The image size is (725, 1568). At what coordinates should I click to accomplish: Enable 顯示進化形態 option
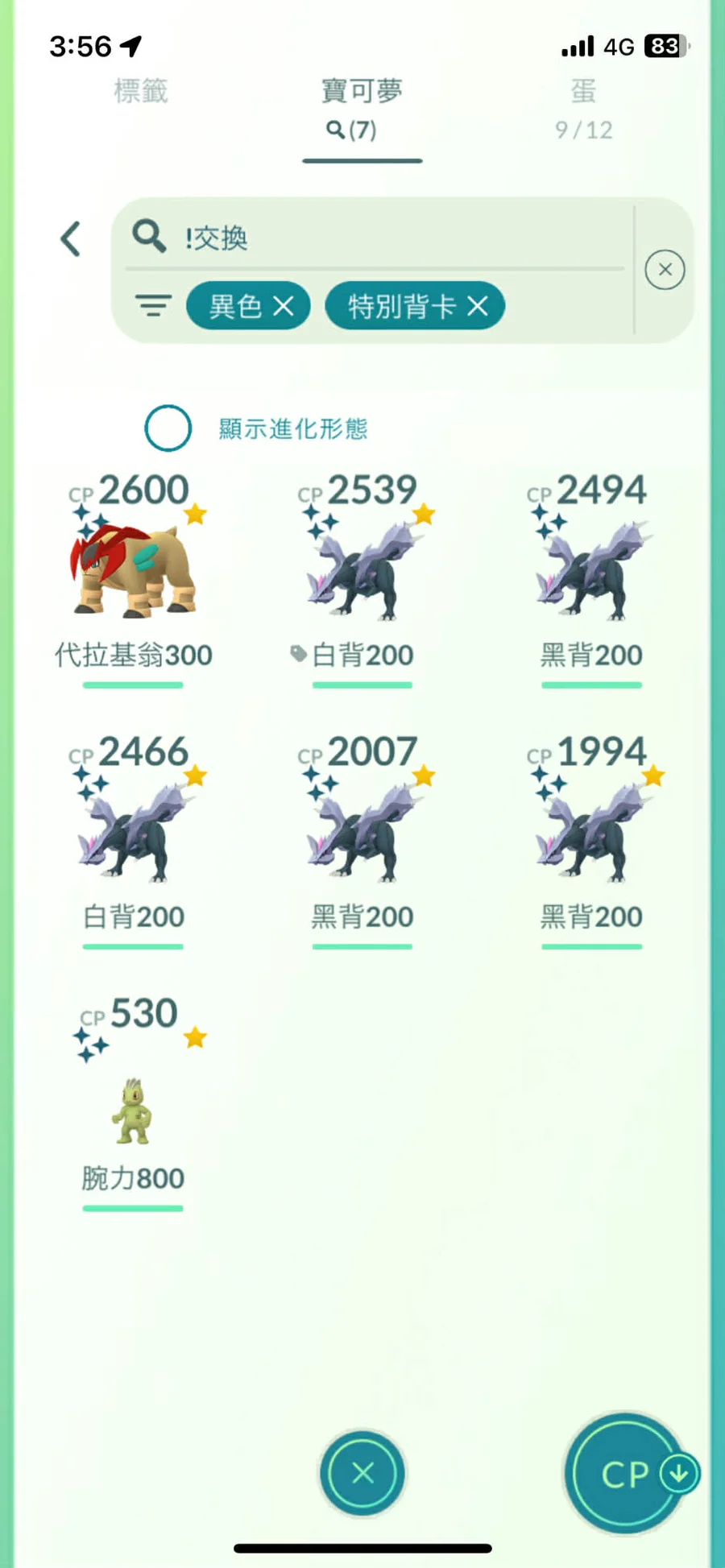point(168,428)
